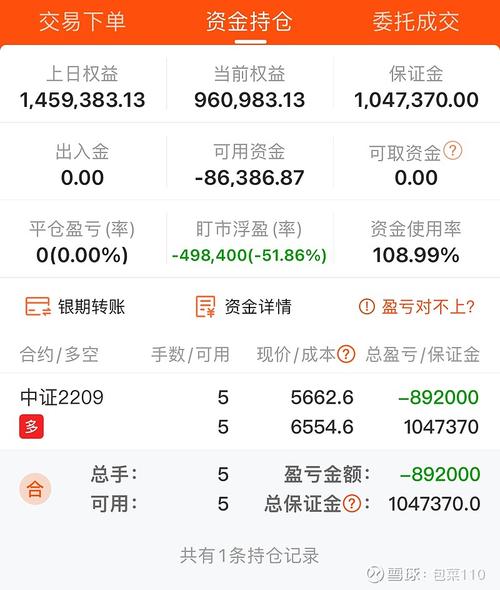Switch to the 交易下单 tab
The width and height of the screenshot is (500, 590).
[x=82, y=21]
